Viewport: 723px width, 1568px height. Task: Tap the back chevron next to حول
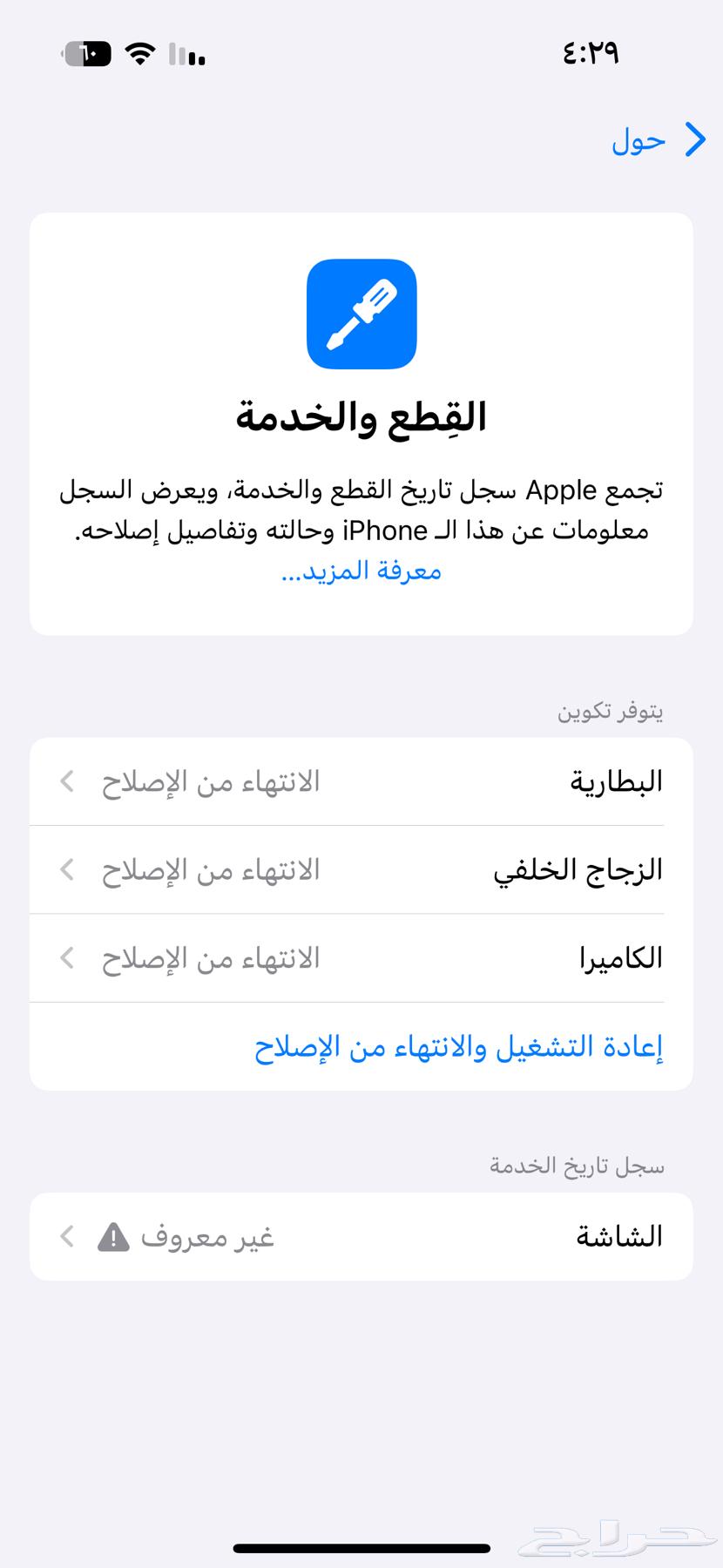click(694, 139)
